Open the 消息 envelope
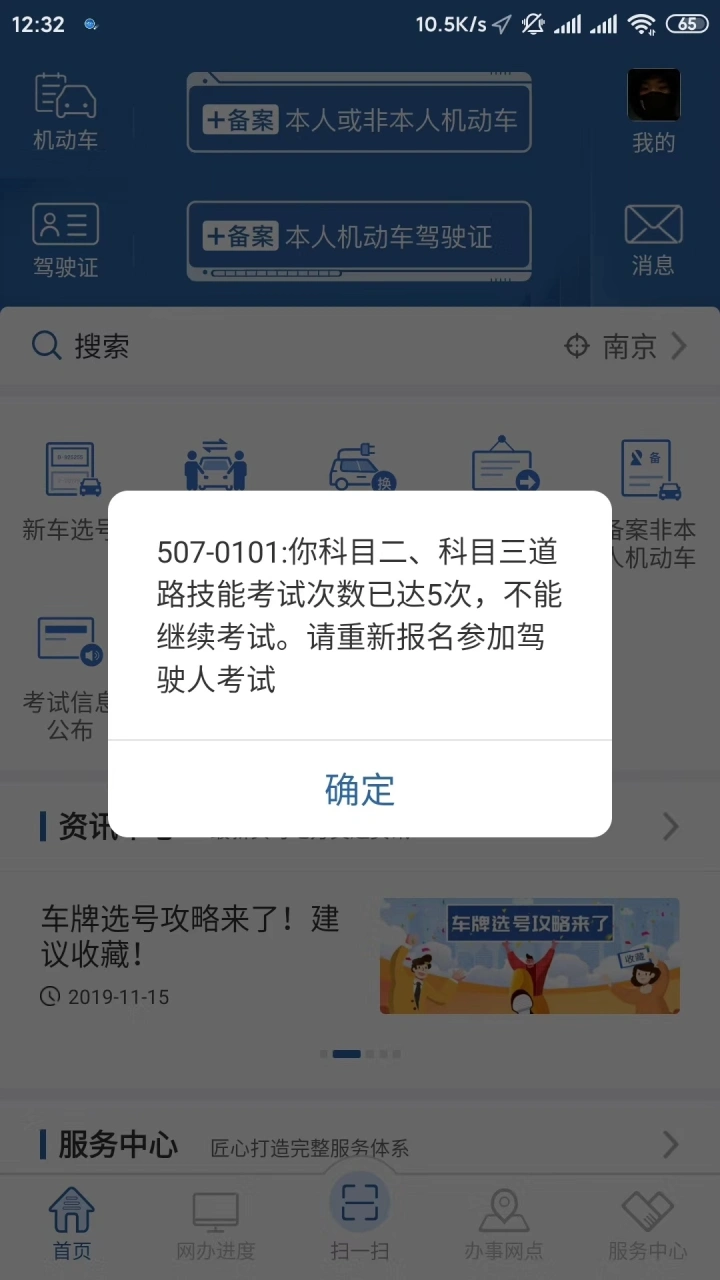The height and width of the screenshot is (1280, 720). [x=653, y=240]
